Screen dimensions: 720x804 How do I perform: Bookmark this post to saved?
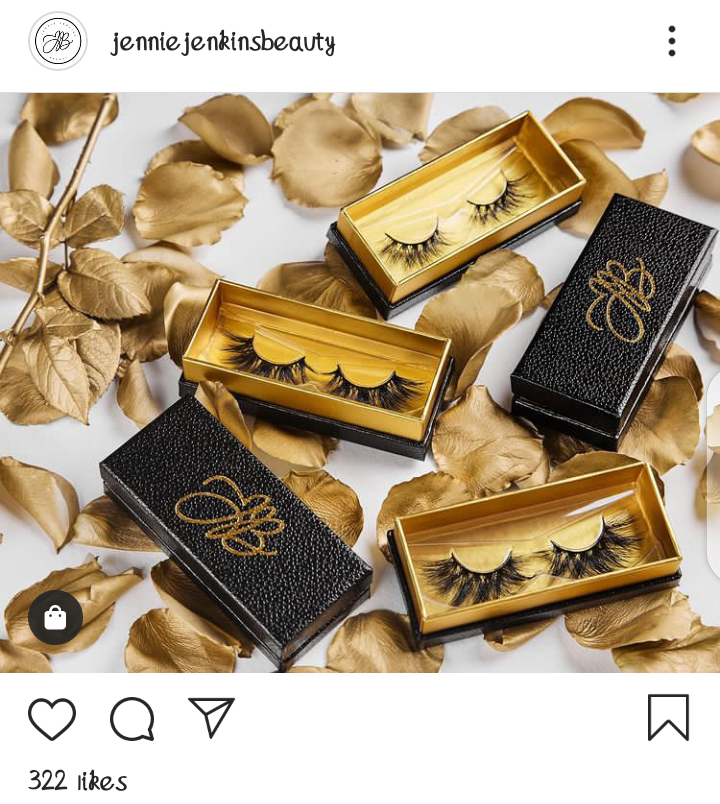[x=668, y=718]
